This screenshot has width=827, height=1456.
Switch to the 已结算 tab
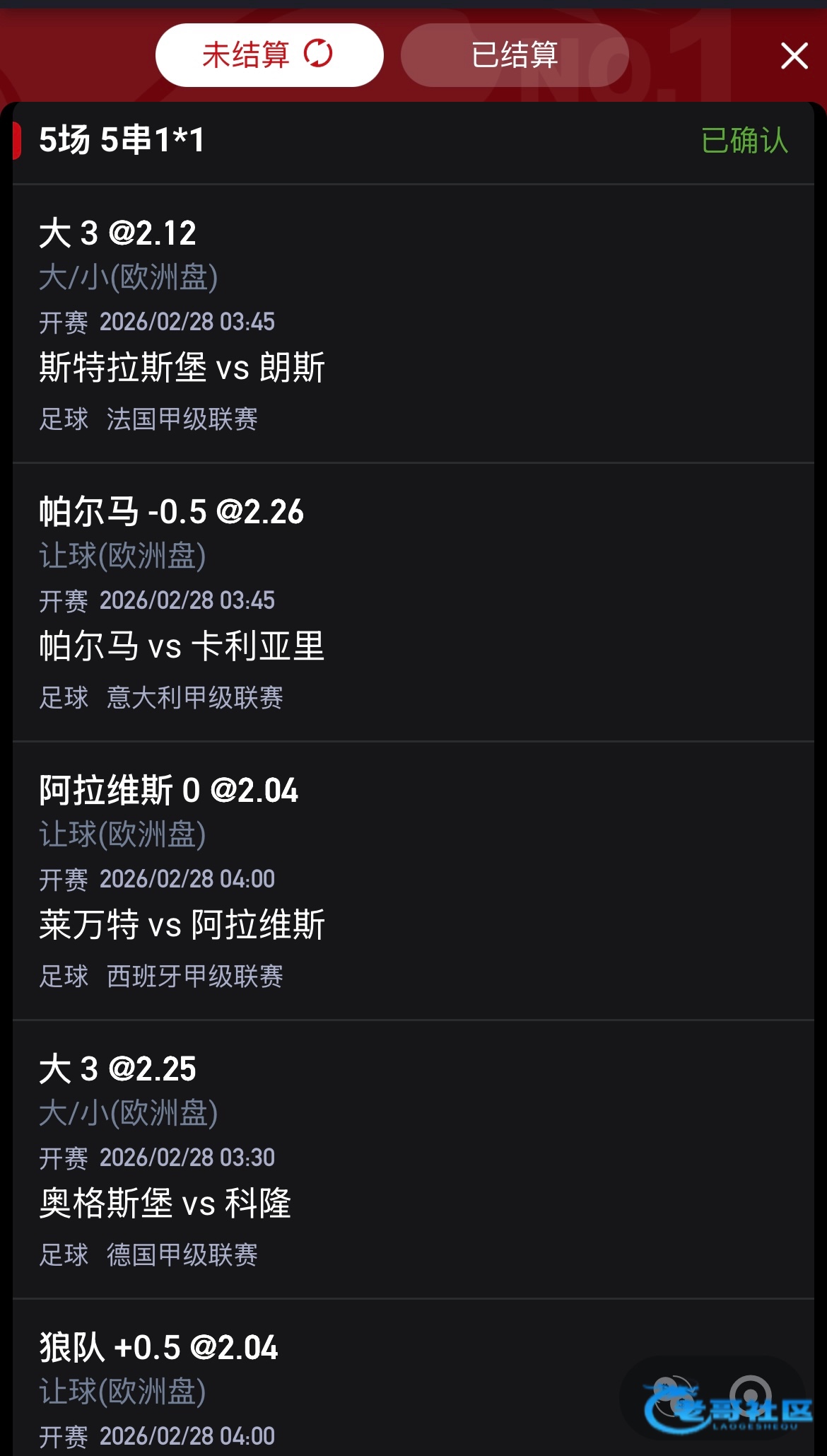pos(515,55)
